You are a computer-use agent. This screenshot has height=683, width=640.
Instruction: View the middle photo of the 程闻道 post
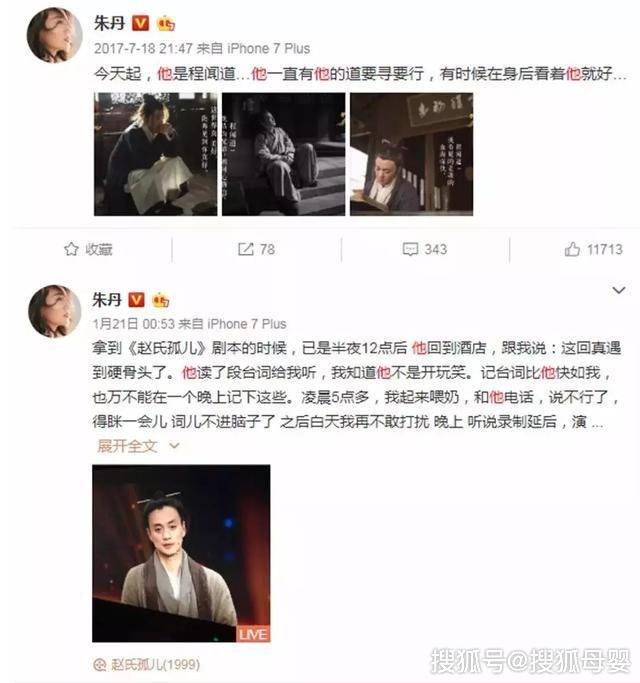[283, 153]
